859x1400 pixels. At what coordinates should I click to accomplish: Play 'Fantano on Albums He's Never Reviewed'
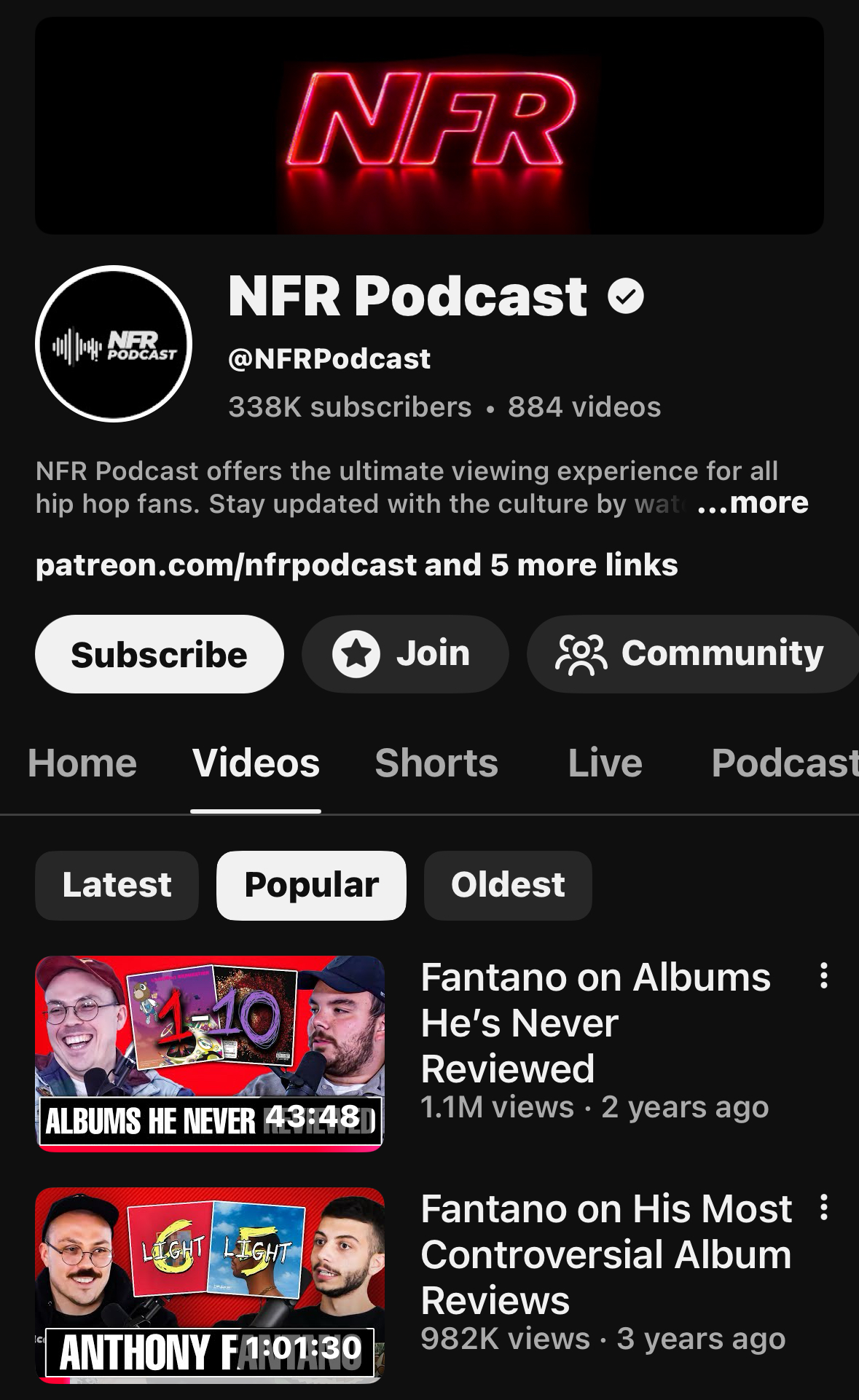210,1053
